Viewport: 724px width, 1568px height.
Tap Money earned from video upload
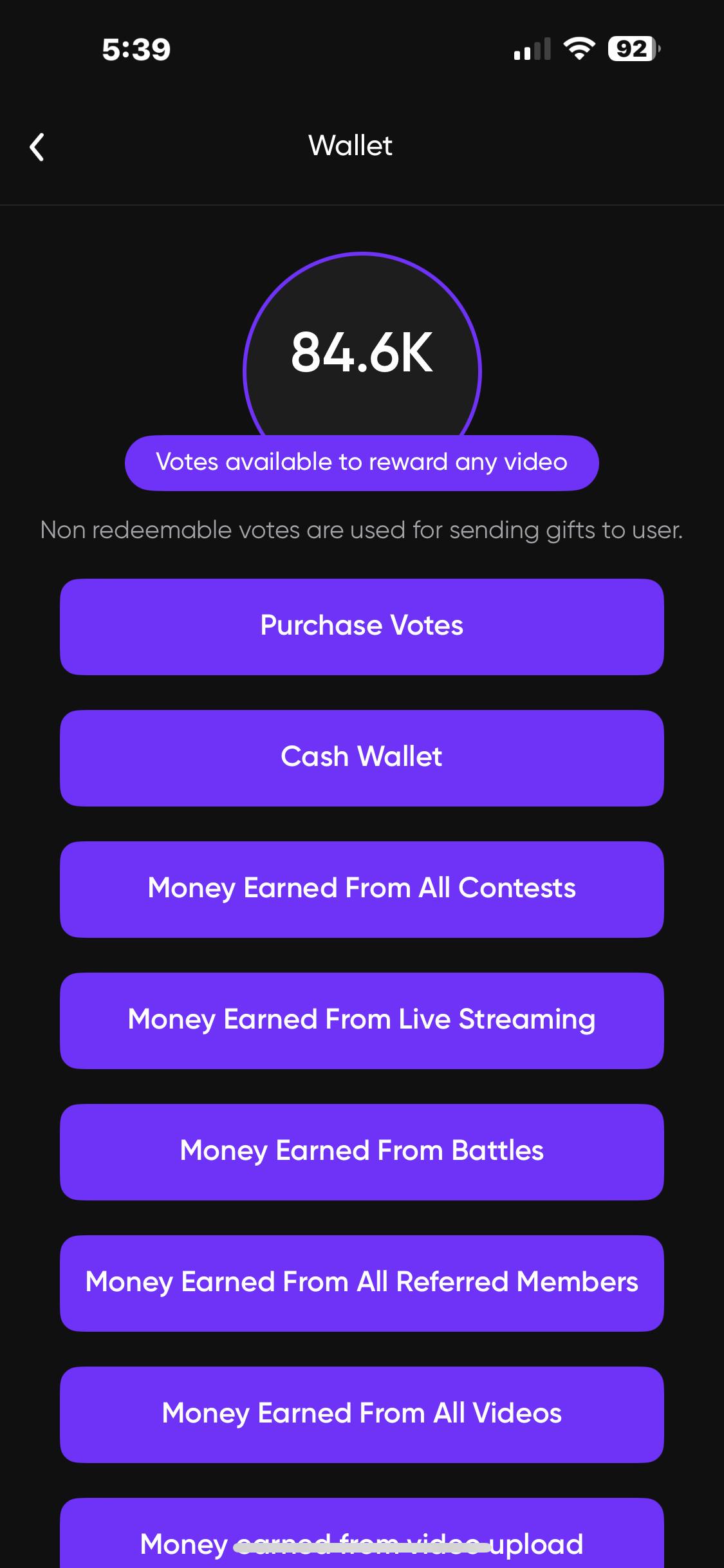coord(362,1538)
